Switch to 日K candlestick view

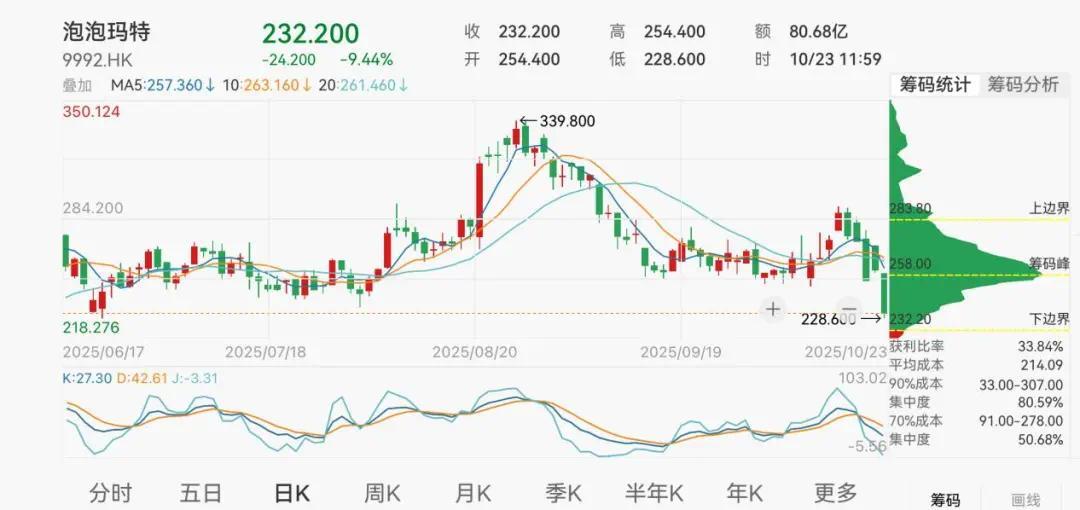click(292, 492)
